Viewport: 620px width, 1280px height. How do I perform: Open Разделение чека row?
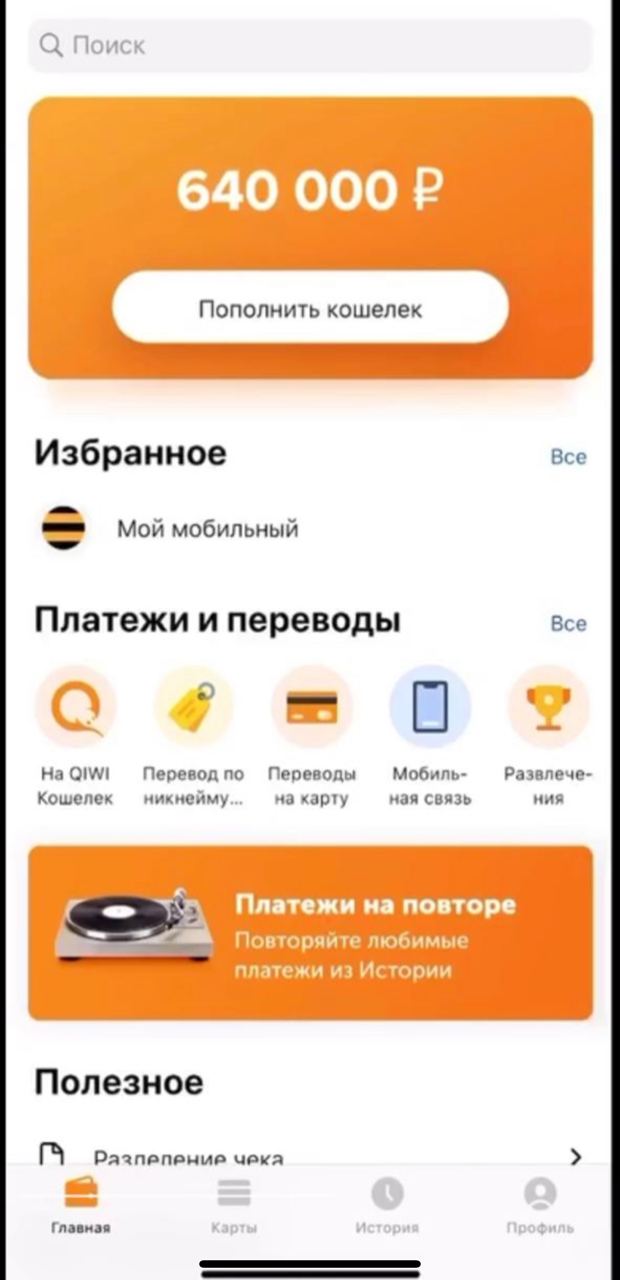(310, 1157)
